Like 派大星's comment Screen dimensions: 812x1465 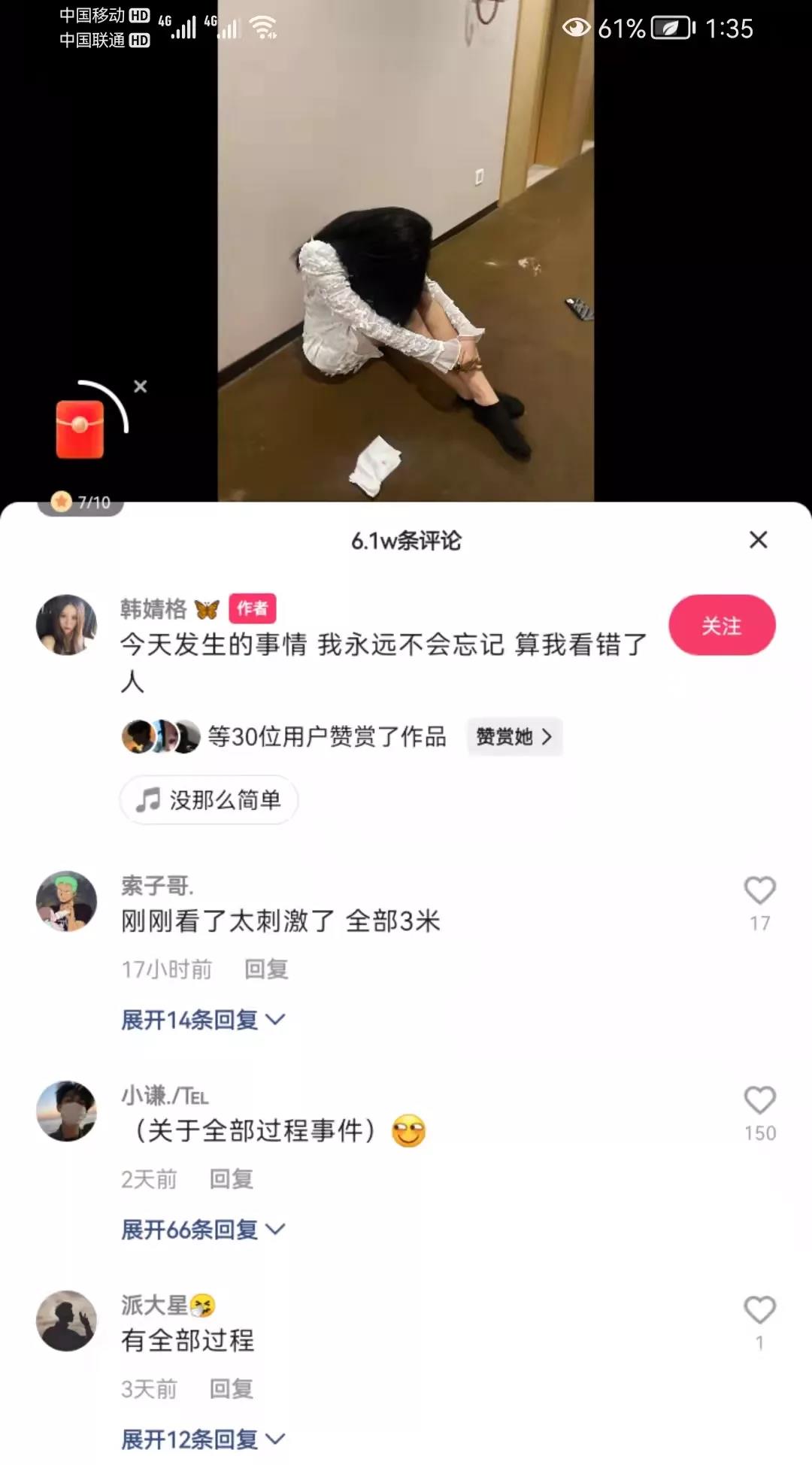point(759,1310)
